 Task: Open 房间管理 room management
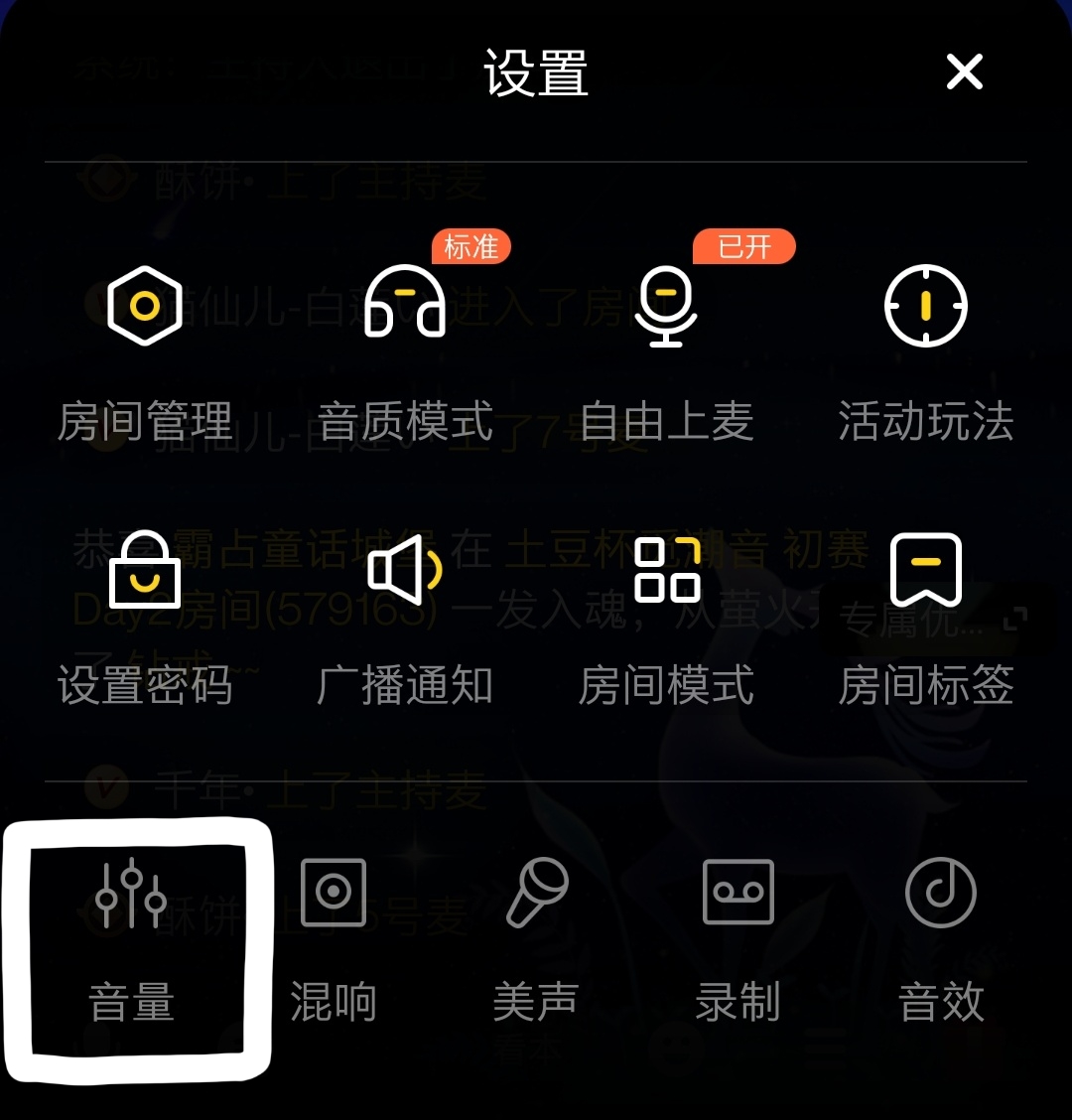(x=145, y=348)
